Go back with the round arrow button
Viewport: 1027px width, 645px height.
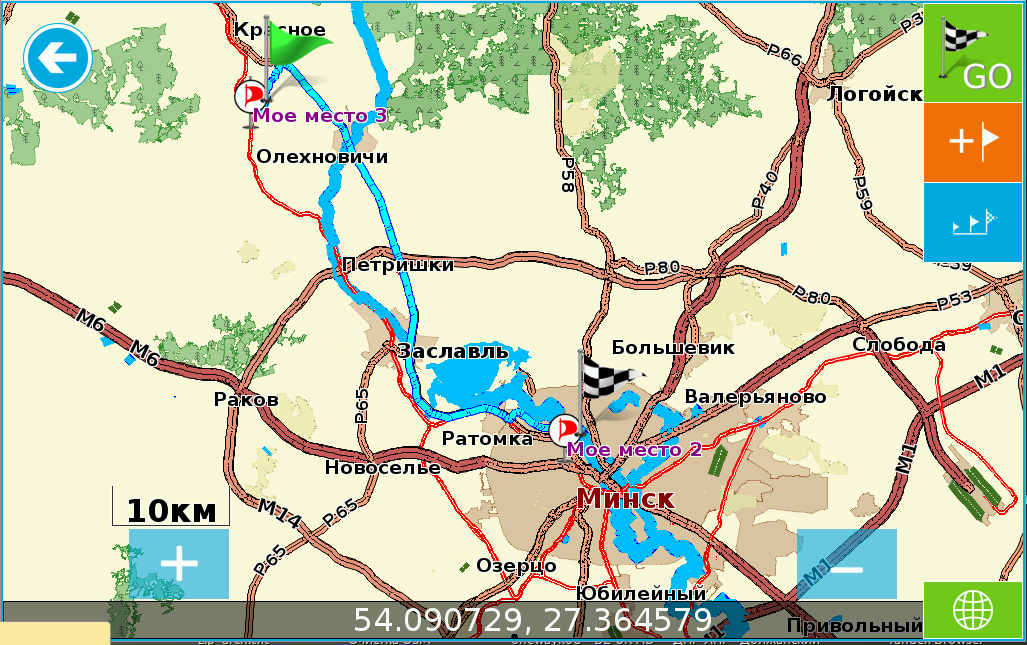click(58, 59)
